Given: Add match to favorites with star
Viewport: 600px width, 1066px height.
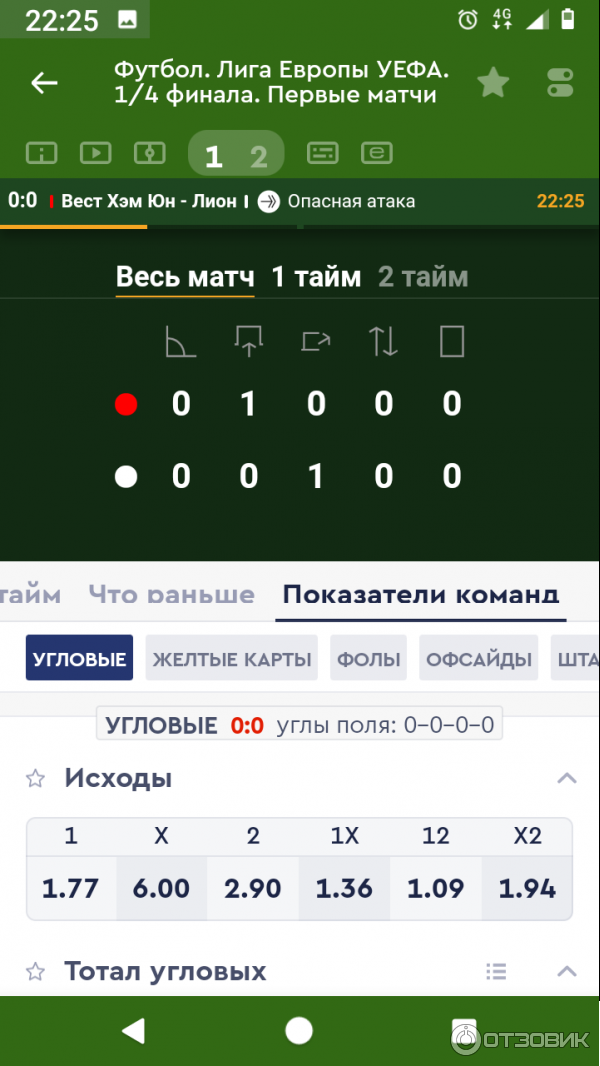Looking at the screenshot, I should (492, 83).
